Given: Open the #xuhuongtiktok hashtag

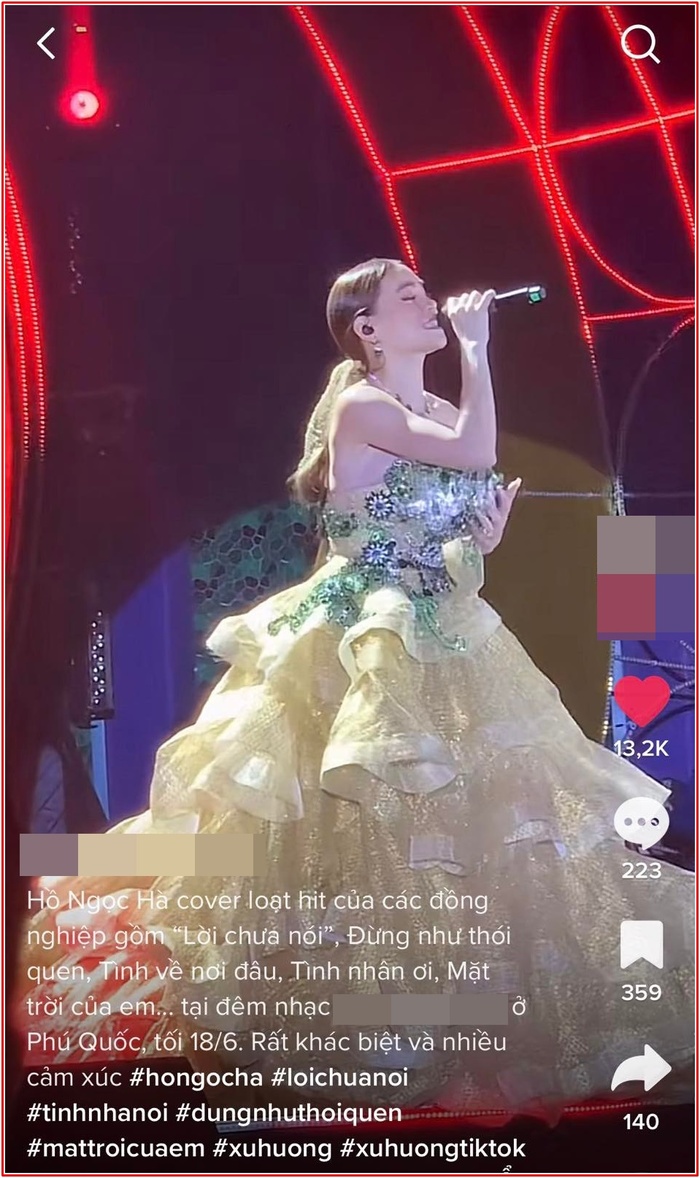Looking at the screenshot, I should click(x=433, y=1146).
